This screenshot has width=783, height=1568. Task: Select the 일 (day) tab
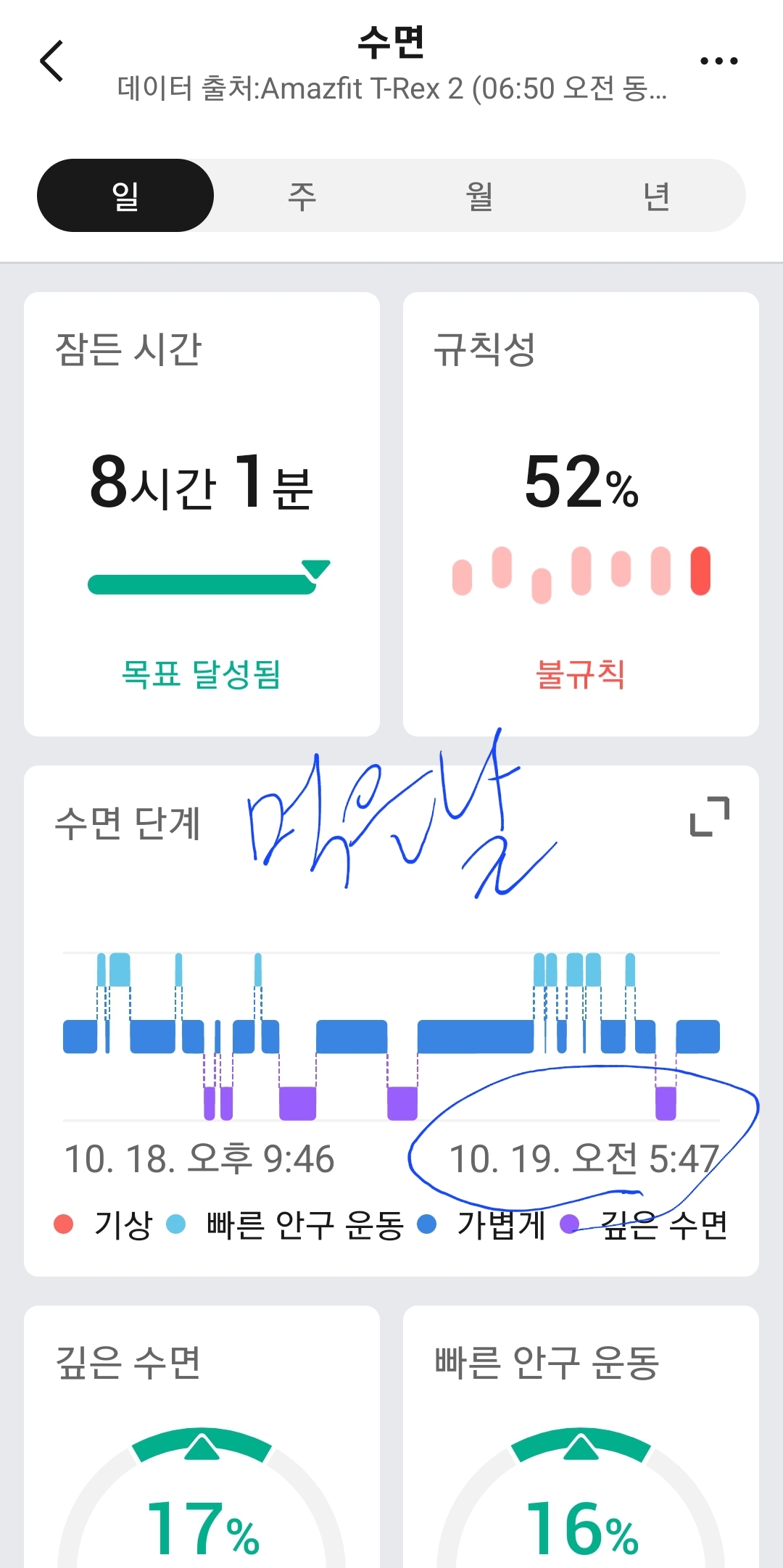click(125, 196)
